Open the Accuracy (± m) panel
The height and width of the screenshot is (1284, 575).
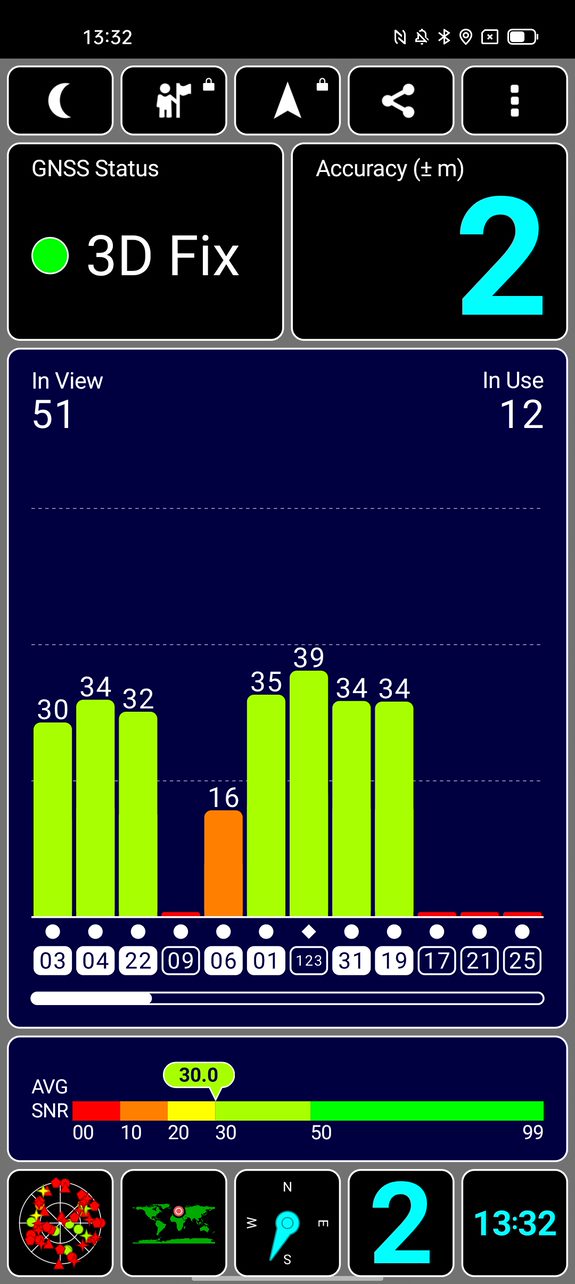[429, 242]
